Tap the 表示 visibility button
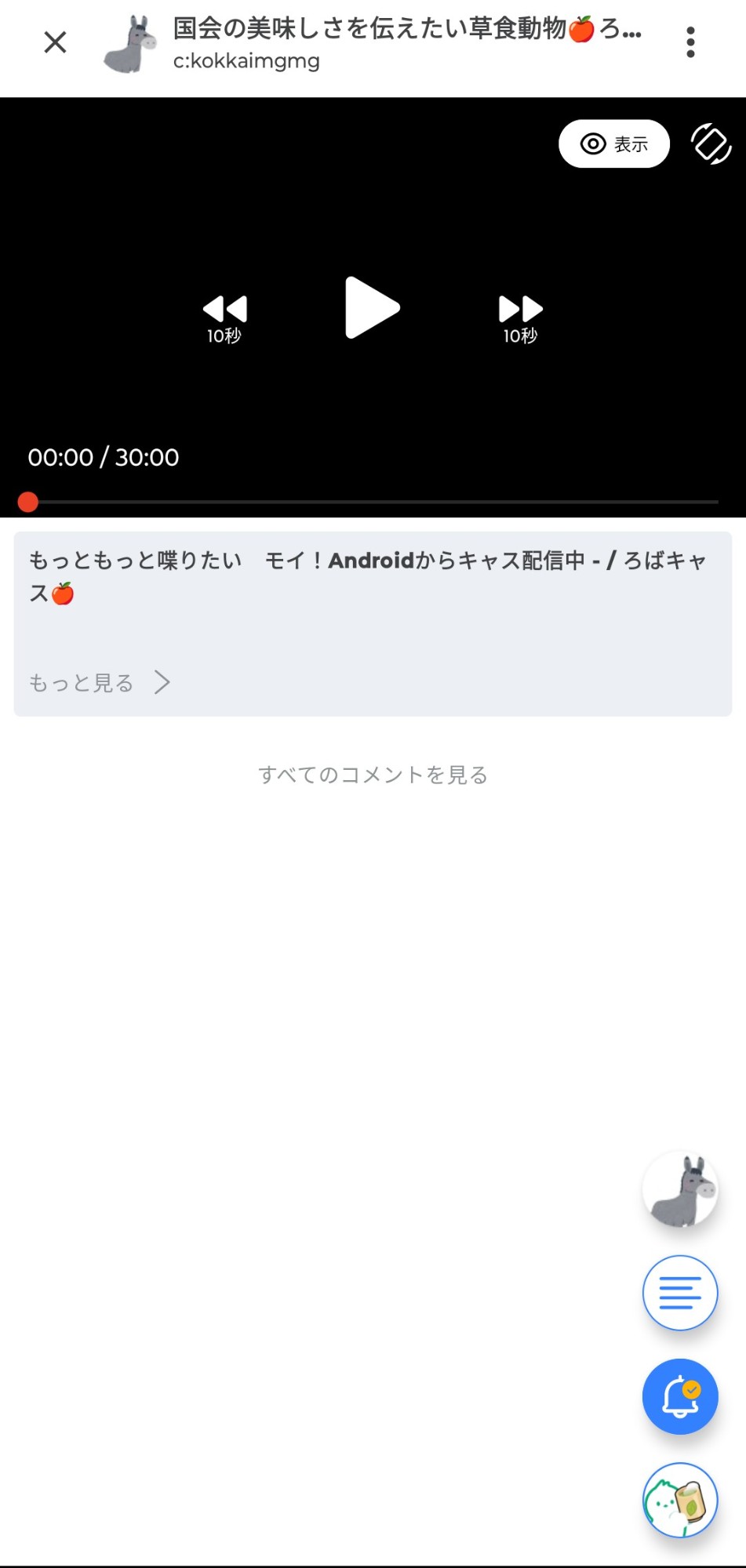Screen dimensions: 746x1568 (x=613, y=144)
